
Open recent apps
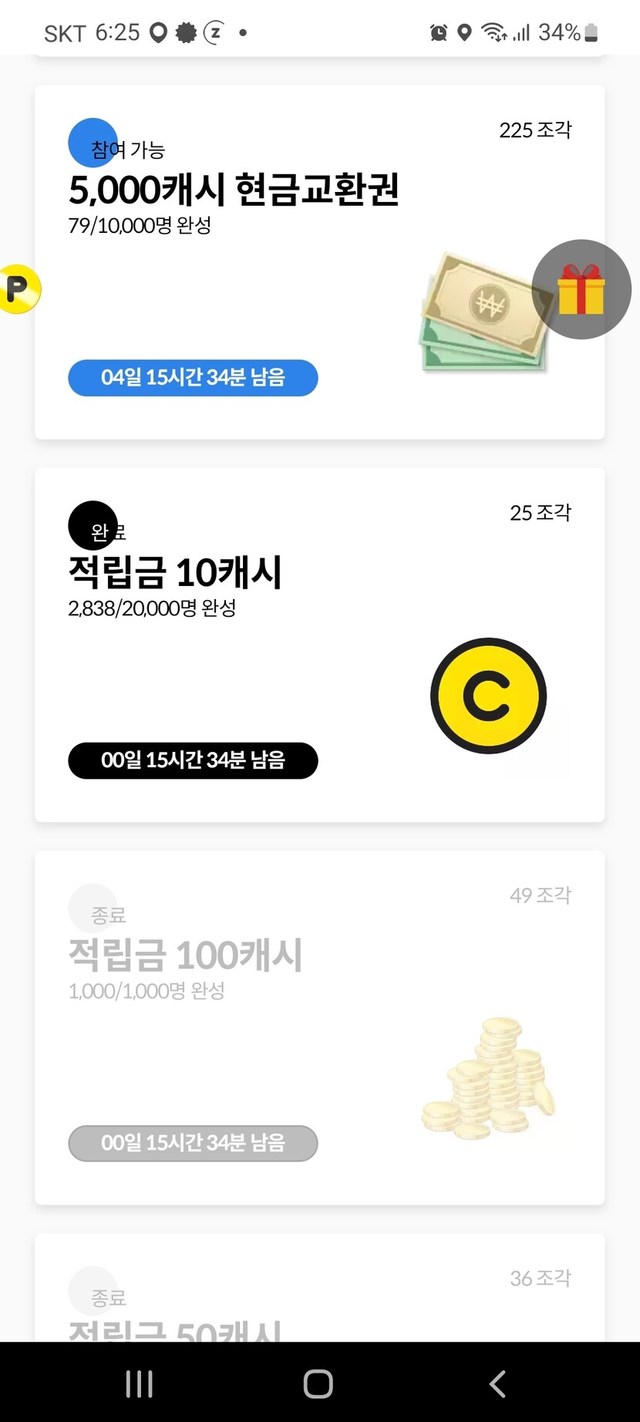point(139,1383)
